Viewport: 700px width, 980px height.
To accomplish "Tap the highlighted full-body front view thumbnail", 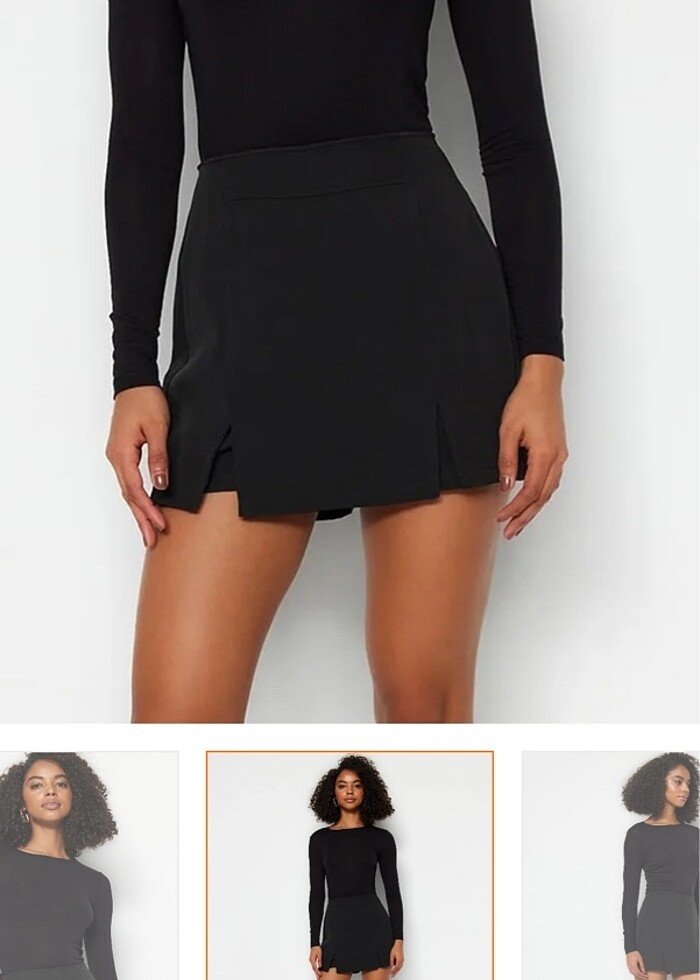I will pos(350,866).
